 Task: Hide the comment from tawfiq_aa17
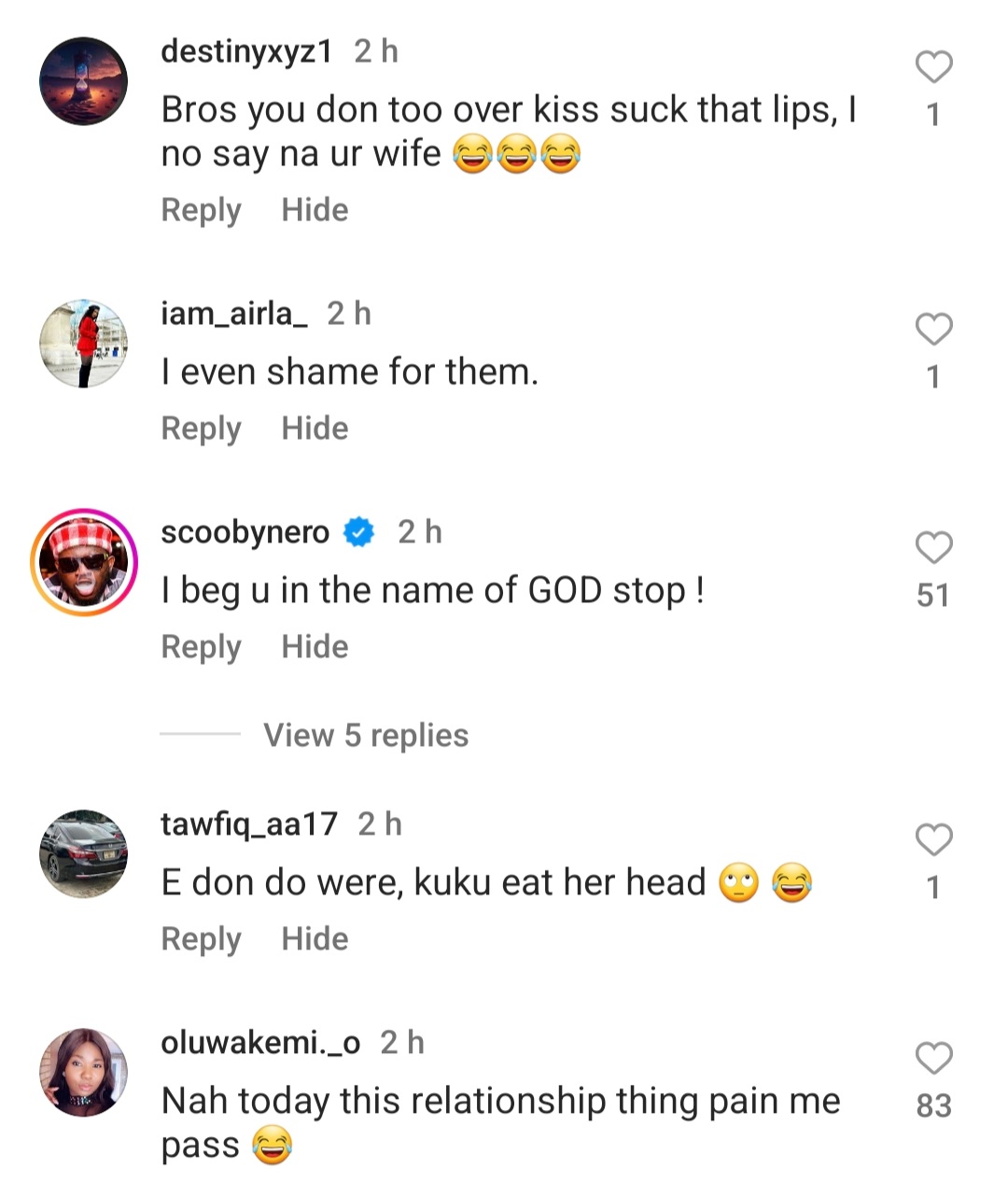click(315, 939)
